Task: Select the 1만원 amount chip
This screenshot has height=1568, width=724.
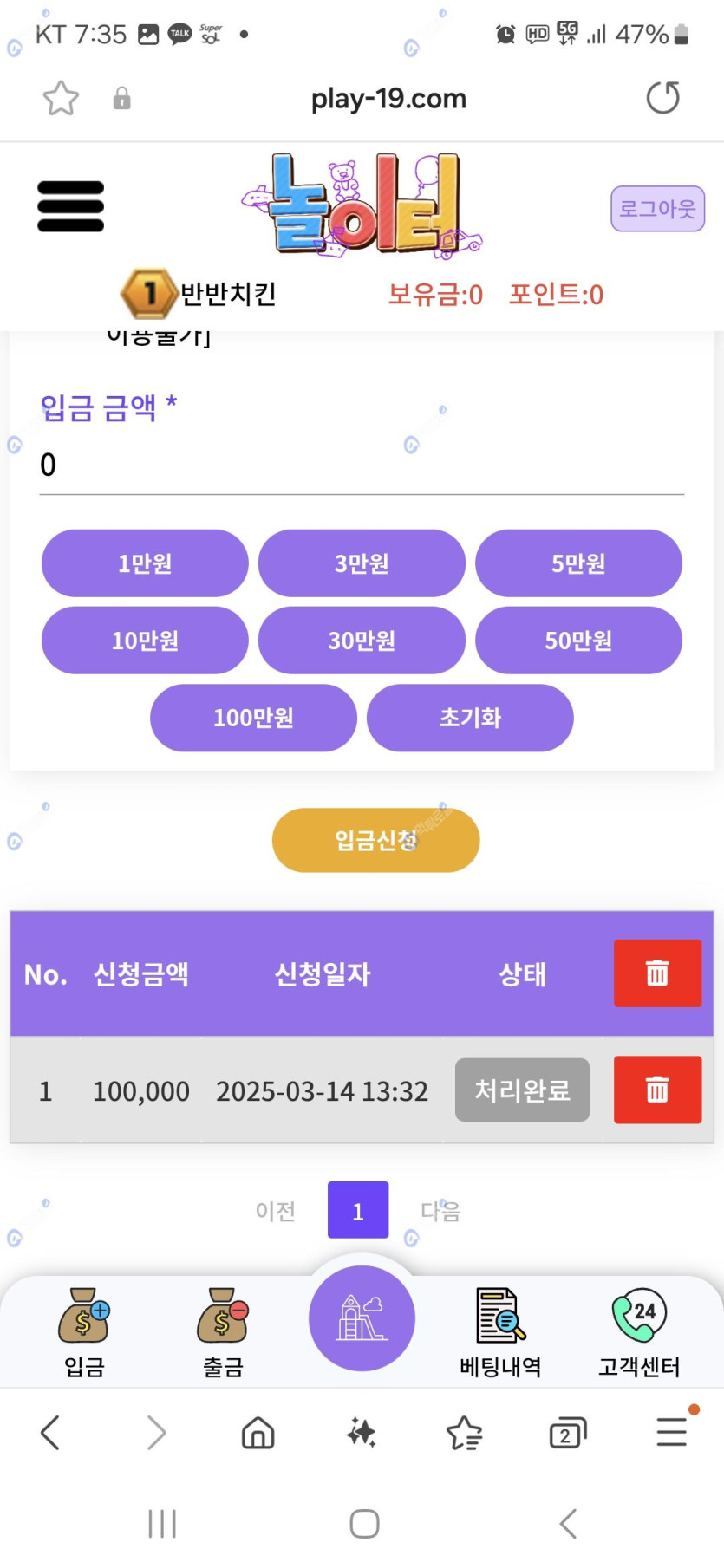Action: 145,563
